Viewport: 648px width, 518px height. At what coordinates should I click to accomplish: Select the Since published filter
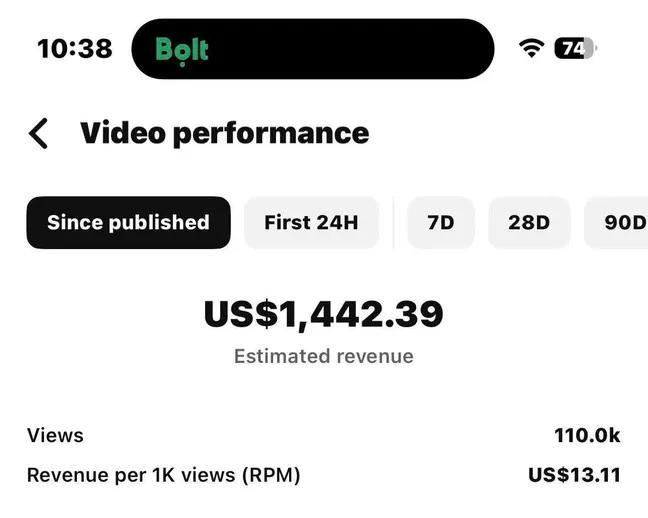tap(128, 222)
